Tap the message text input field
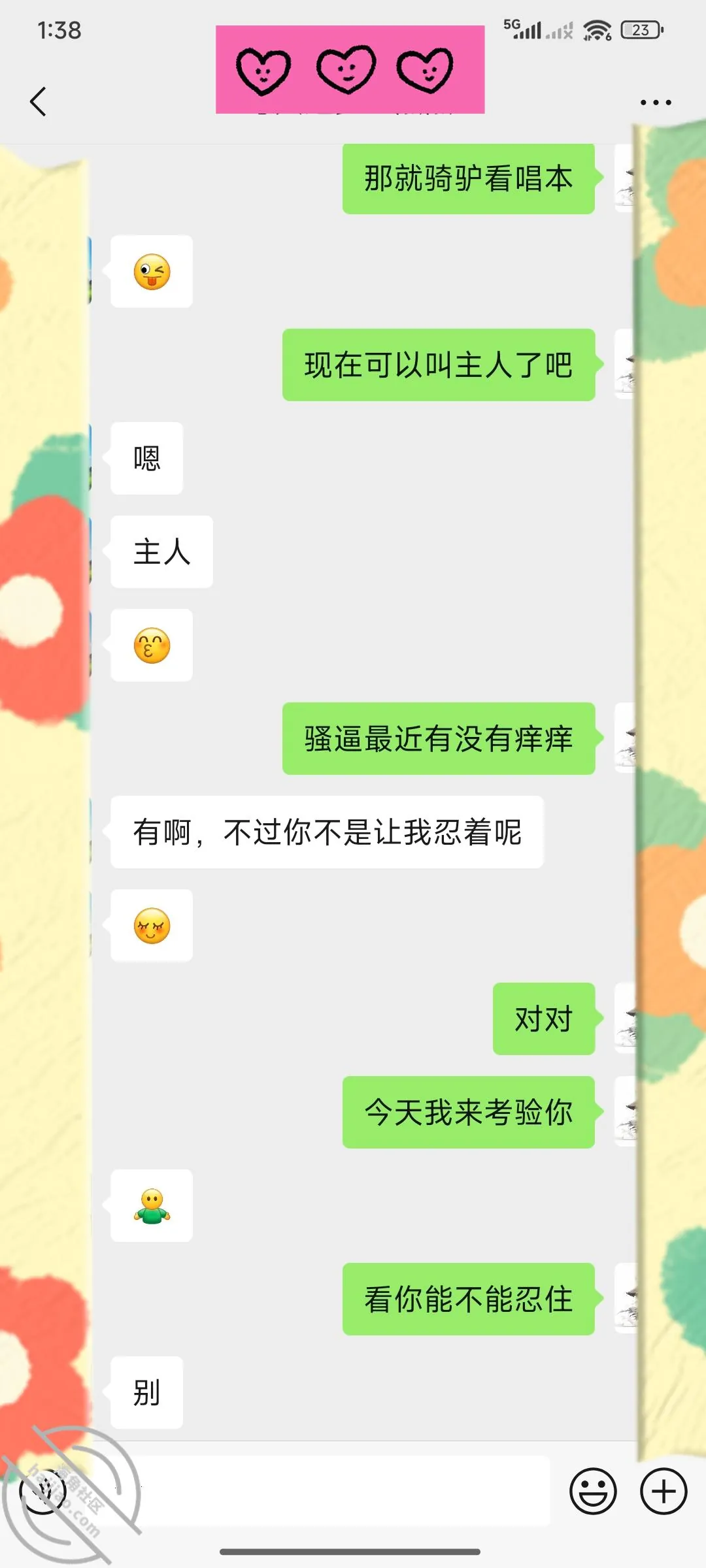 pyautogui.click(x=343, y=1491)
